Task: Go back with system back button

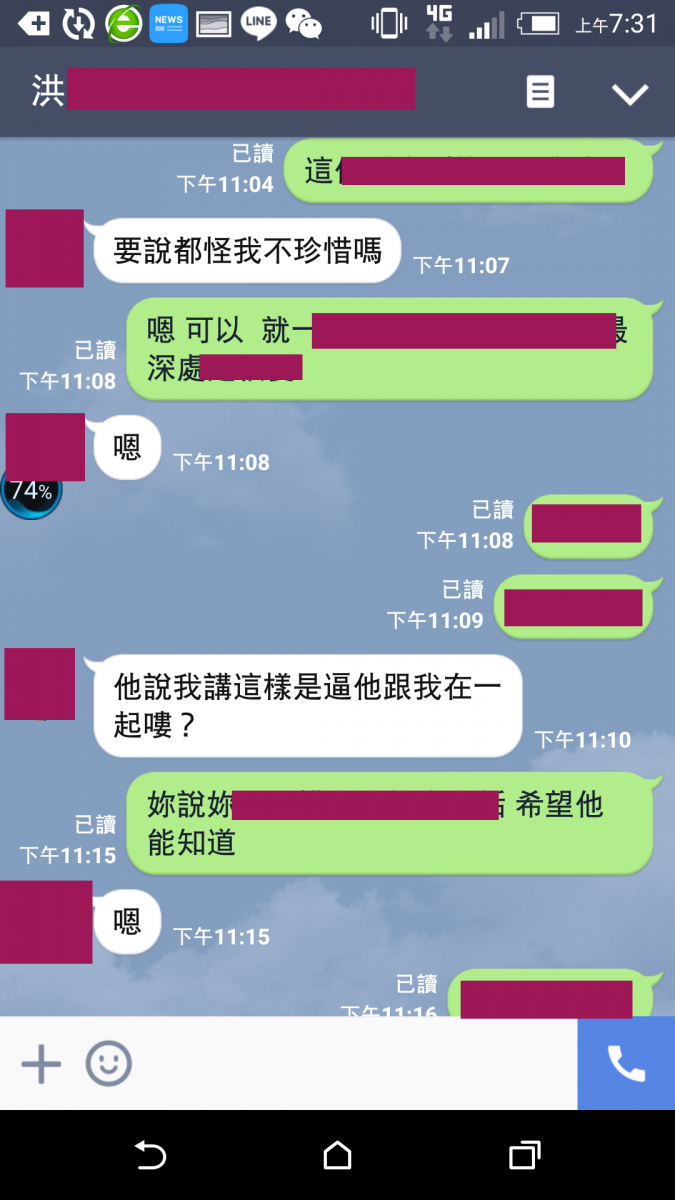Action: pyautogui.click(x=150, y=1156)
